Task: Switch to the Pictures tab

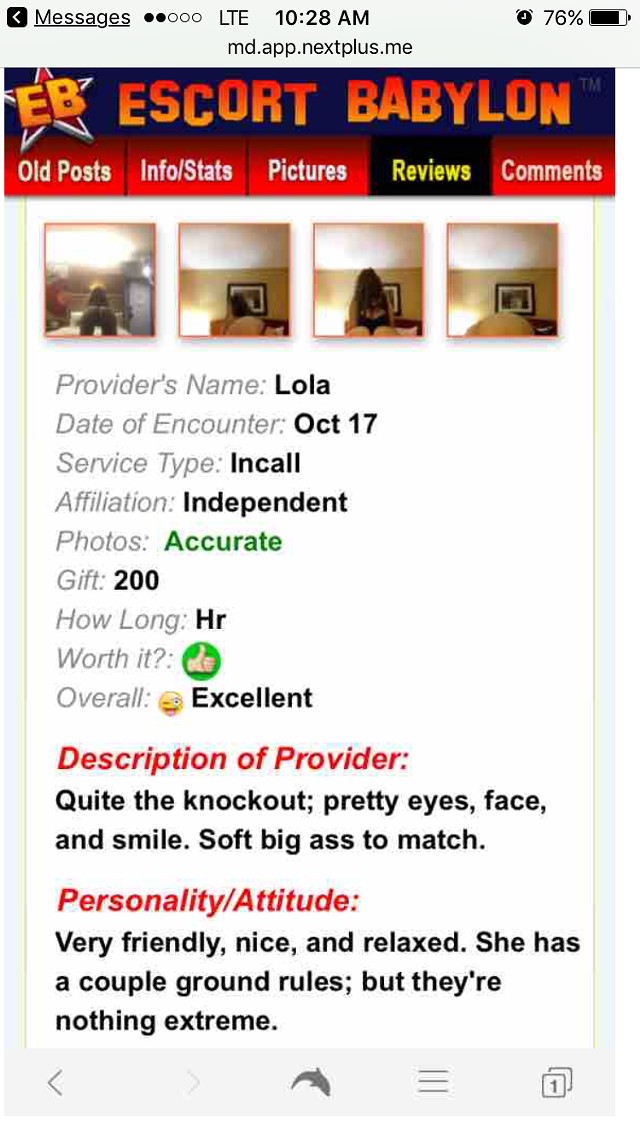Action: [308, 170]
